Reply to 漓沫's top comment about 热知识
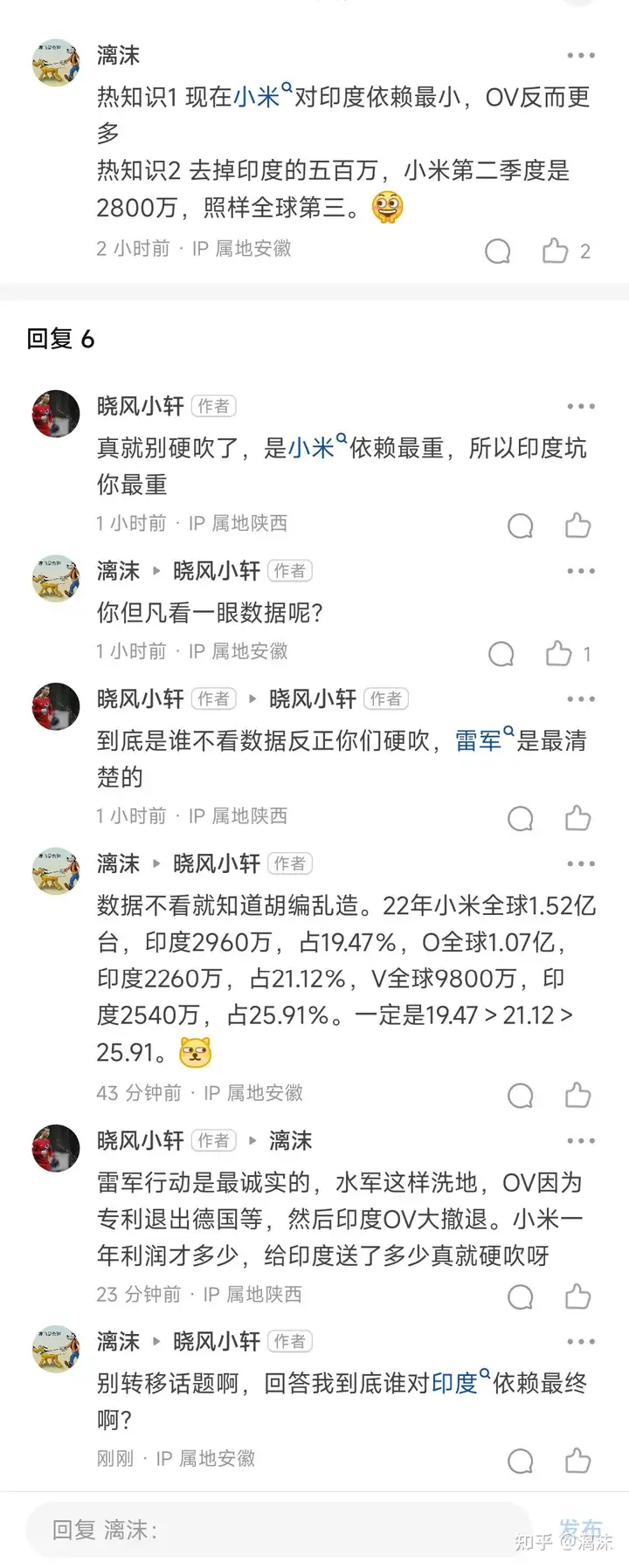This screenshot has width=629, height=1568. point(498,251)
